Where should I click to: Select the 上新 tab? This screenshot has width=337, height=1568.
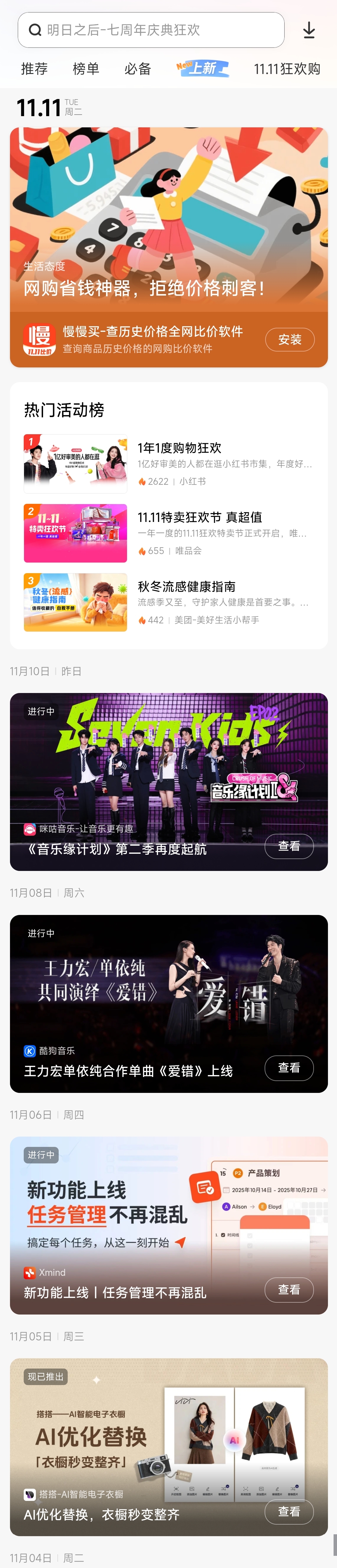[x=203, y=68]
